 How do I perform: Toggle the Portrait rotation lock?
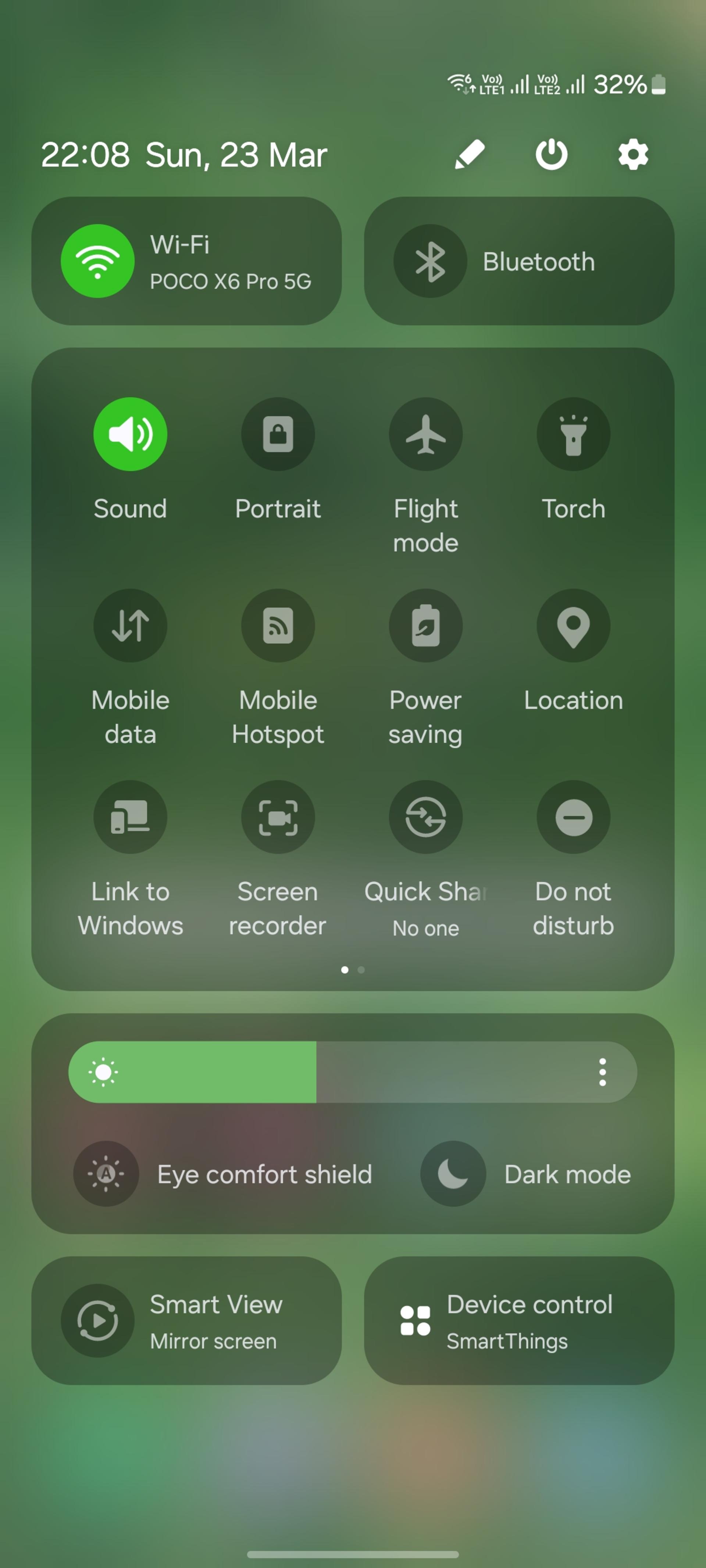coord(278,434)
